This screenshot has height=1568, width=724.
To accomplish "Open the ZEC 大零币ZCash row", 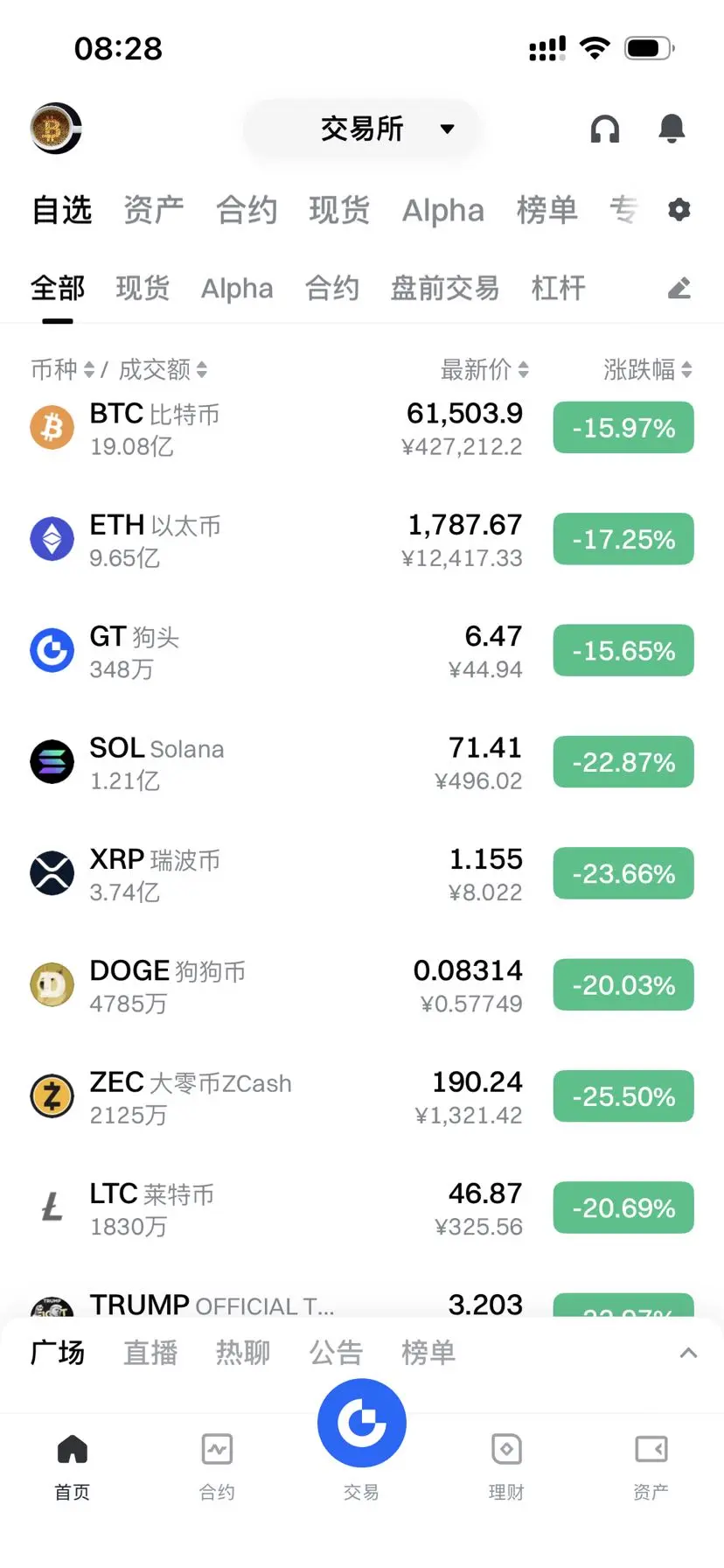I will pos(362,1096).
